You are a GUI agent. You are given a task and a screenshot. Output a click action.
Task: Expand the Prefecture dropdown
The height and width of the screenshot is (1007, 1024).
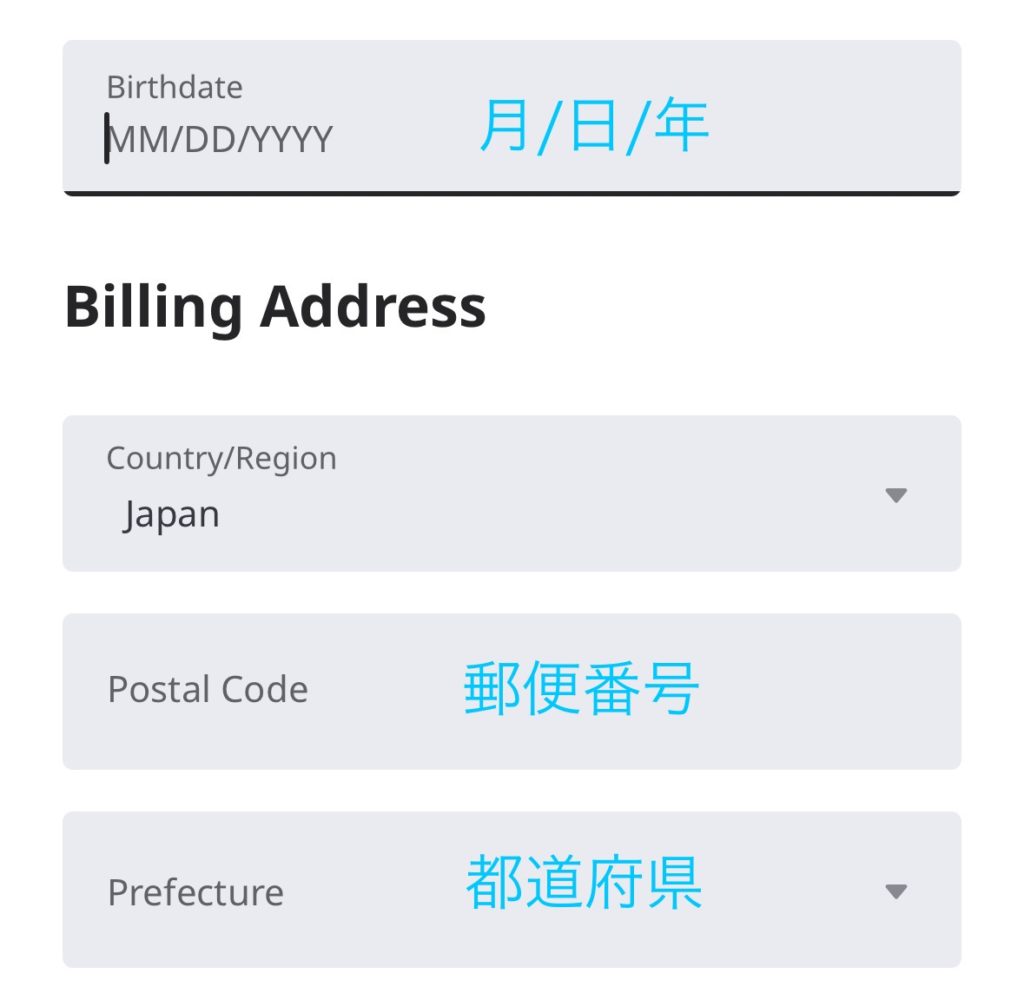pyautogui.click(x=510, y=889)
